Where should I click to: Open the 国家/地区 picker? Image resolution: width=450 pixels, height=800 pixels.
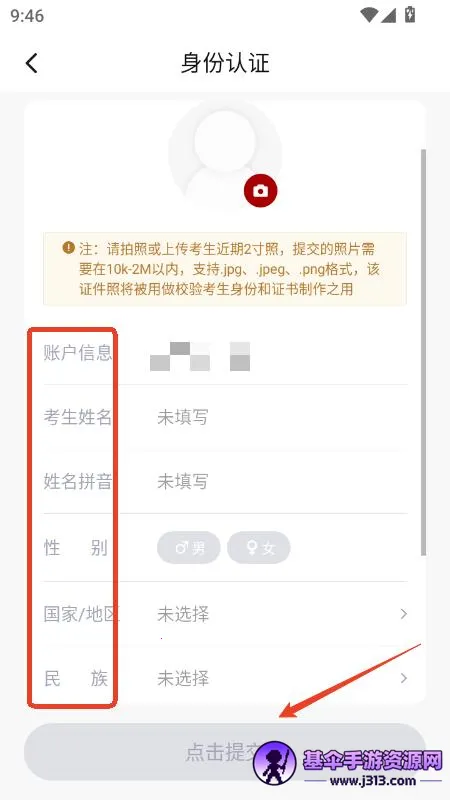tap(225, 614)
